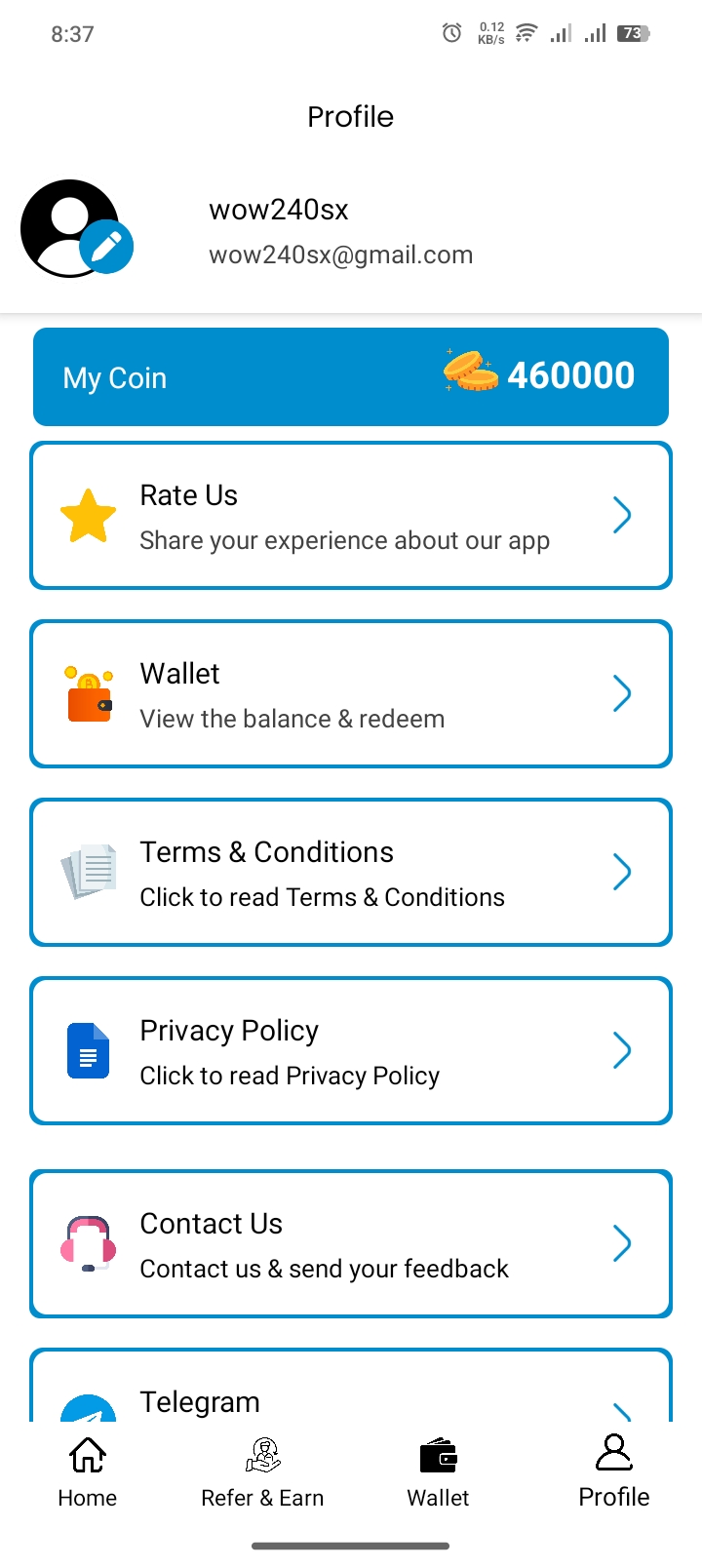Read the Terms & Conditions
This screenshot has height=1568, width=702.
(x=351, y=873)
